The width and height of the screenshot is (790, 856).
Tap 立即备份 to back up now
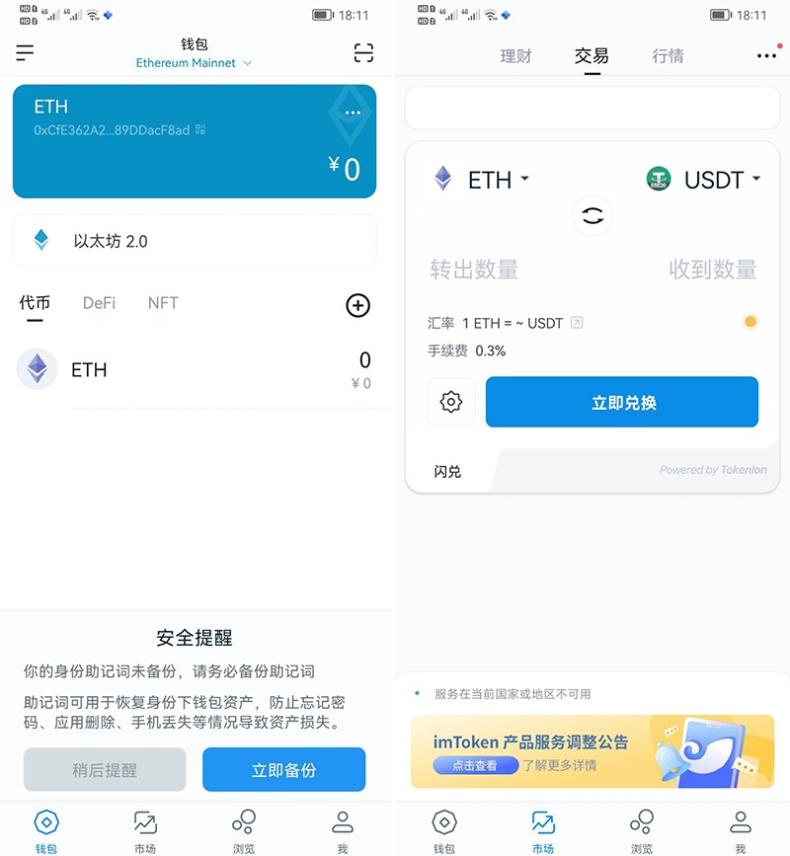(284, 770)
